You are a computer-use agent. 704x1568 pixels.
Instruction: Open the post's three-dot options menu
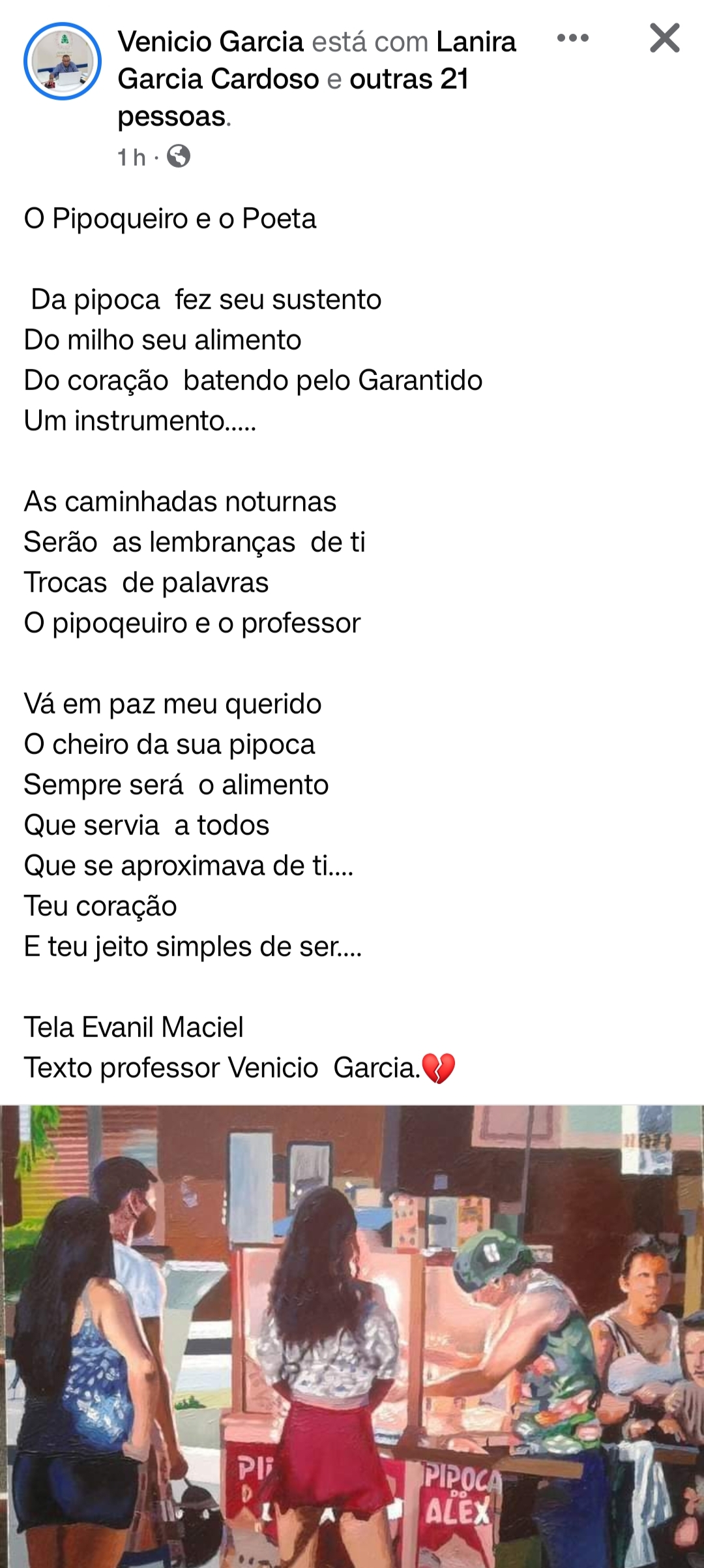pos(573,38)
